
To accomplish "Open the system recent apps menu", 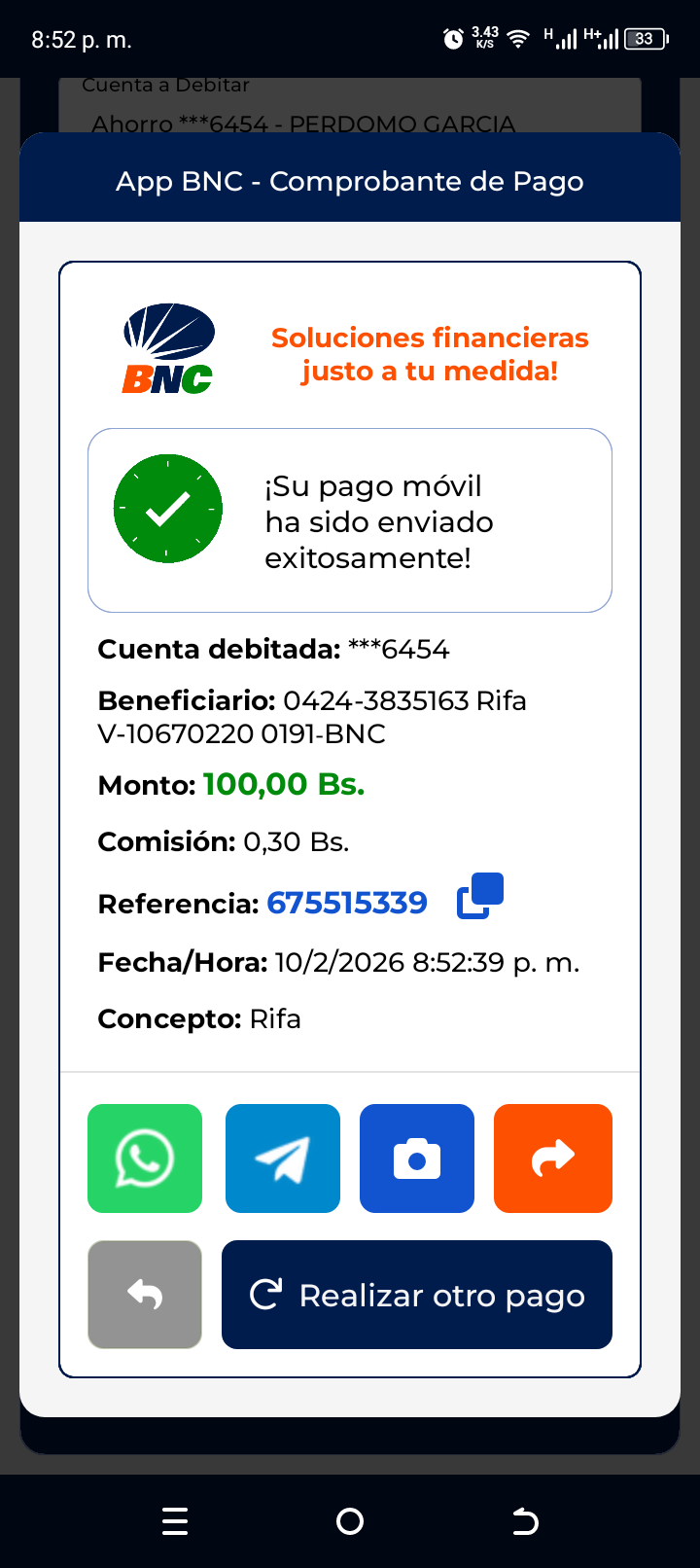I will pos(175,1521).
